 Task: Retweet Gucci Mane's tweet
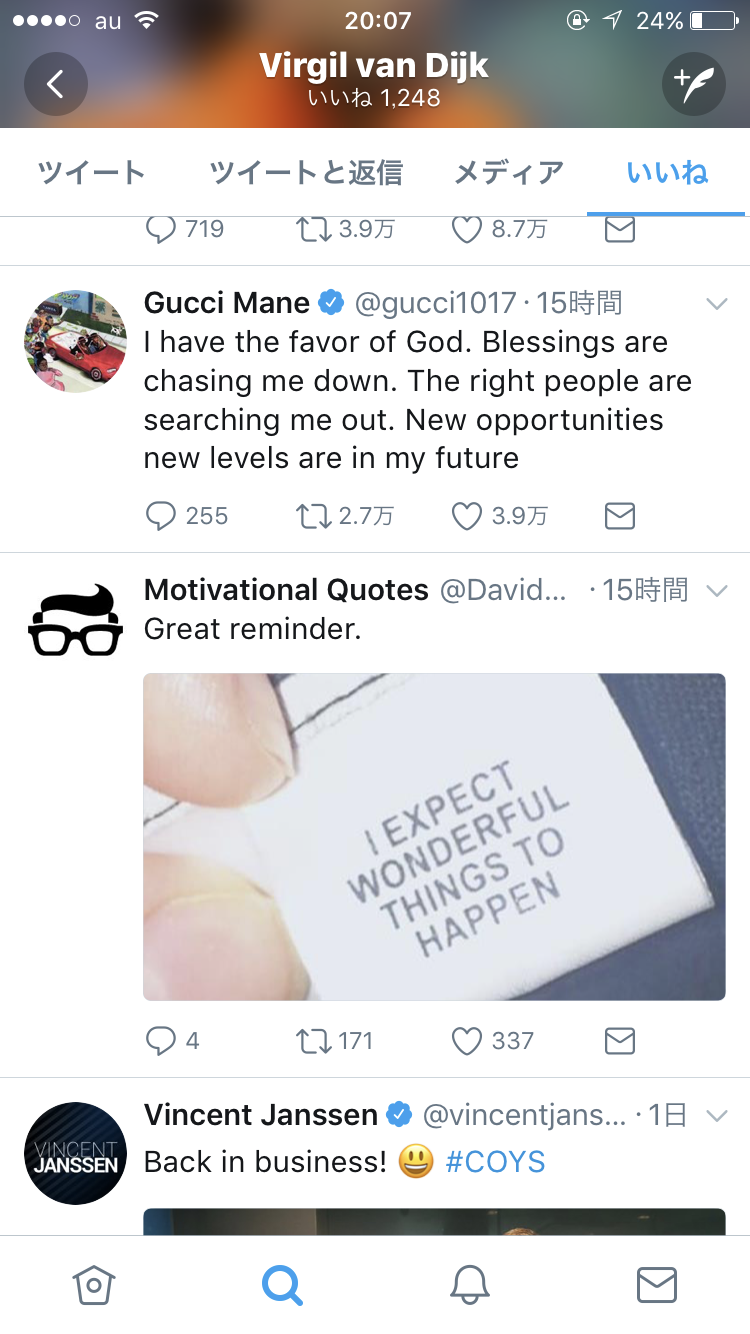pos(313,516)
